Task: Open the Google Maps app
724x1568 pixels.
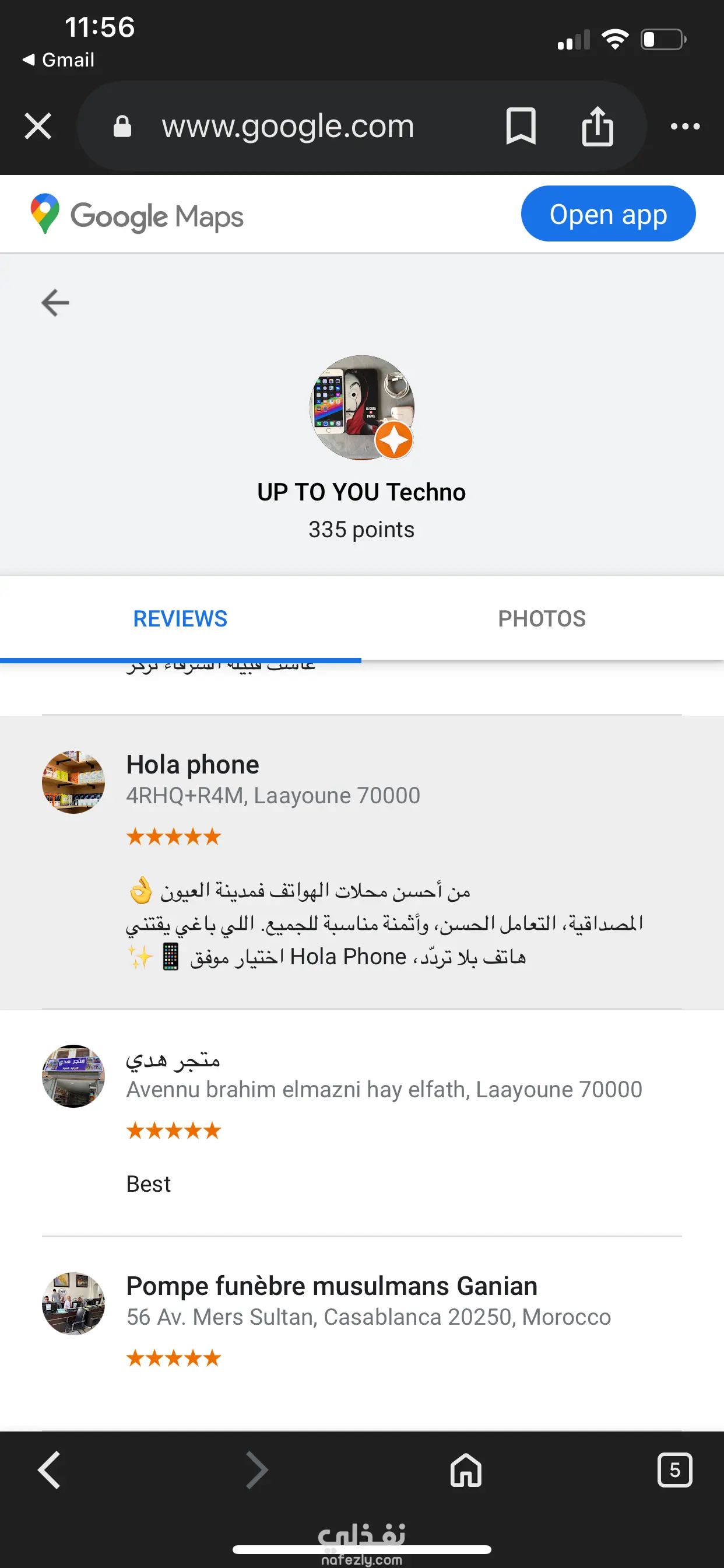Action: [607, 214]
